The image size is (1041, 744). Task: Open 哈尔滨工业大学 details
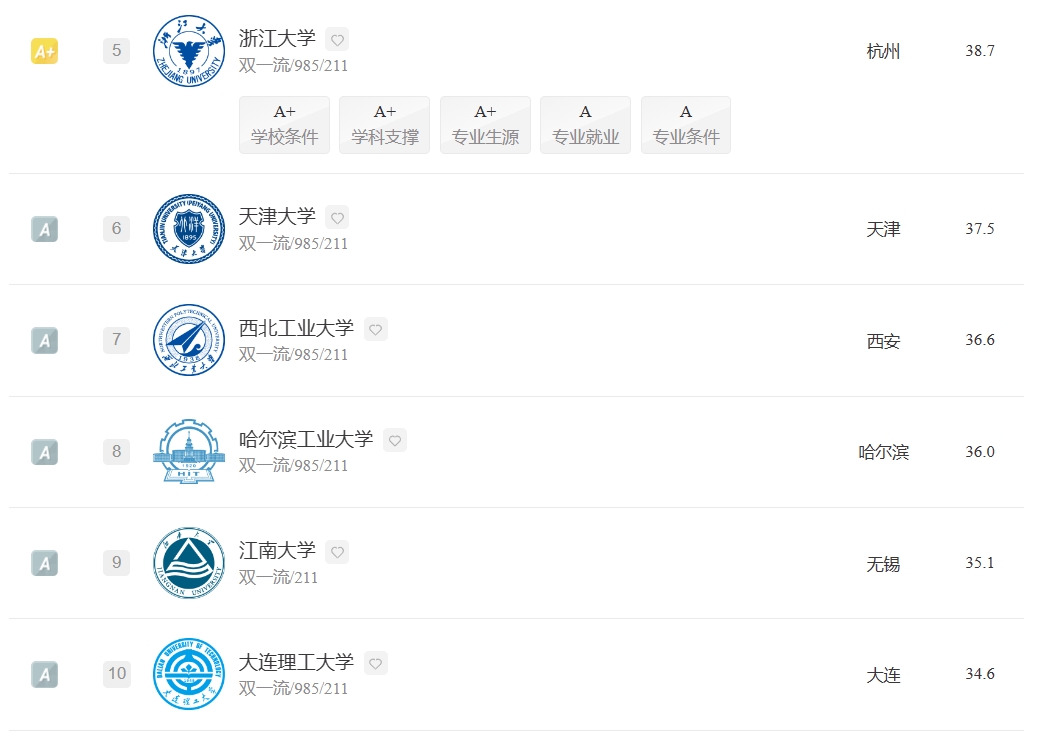click(306, 439)
